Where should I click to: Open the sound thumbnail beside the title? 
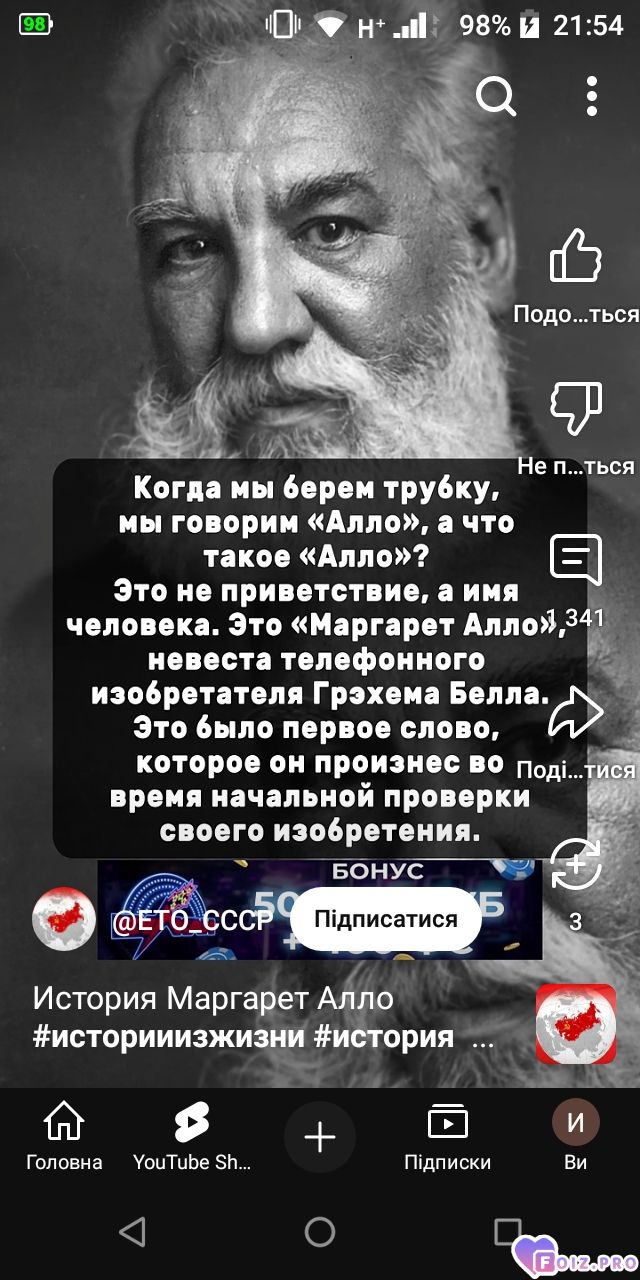pyautogui.click(x=576, y=1023)
